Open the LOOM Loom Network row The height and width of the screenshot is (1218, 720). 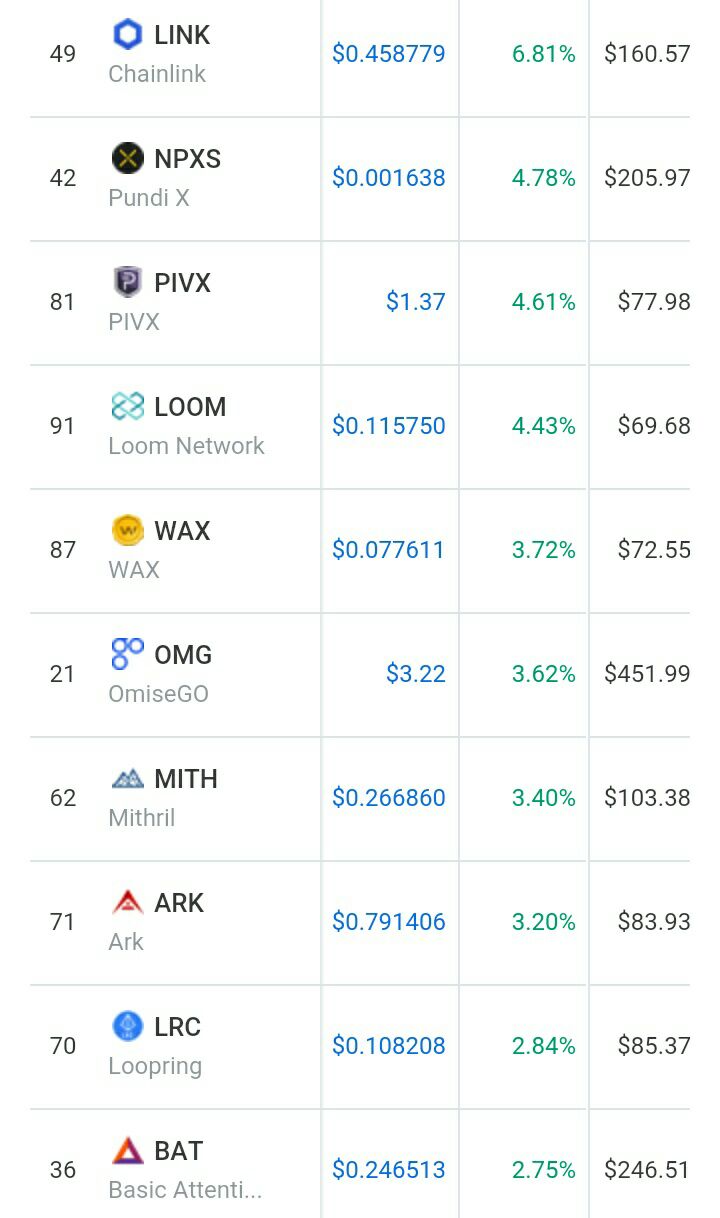tap(360, 427)
